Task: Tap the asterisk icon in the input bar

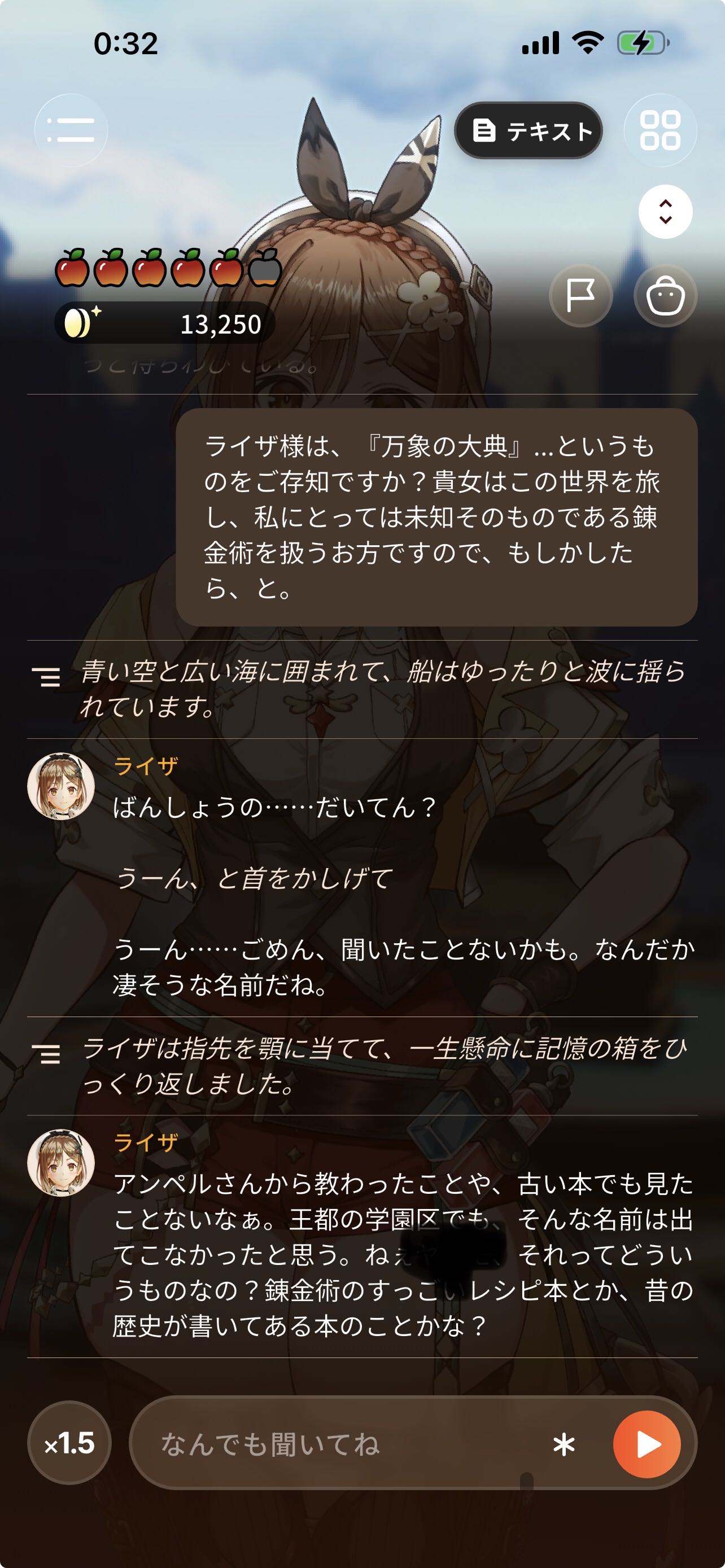Action: [564, 1444]
